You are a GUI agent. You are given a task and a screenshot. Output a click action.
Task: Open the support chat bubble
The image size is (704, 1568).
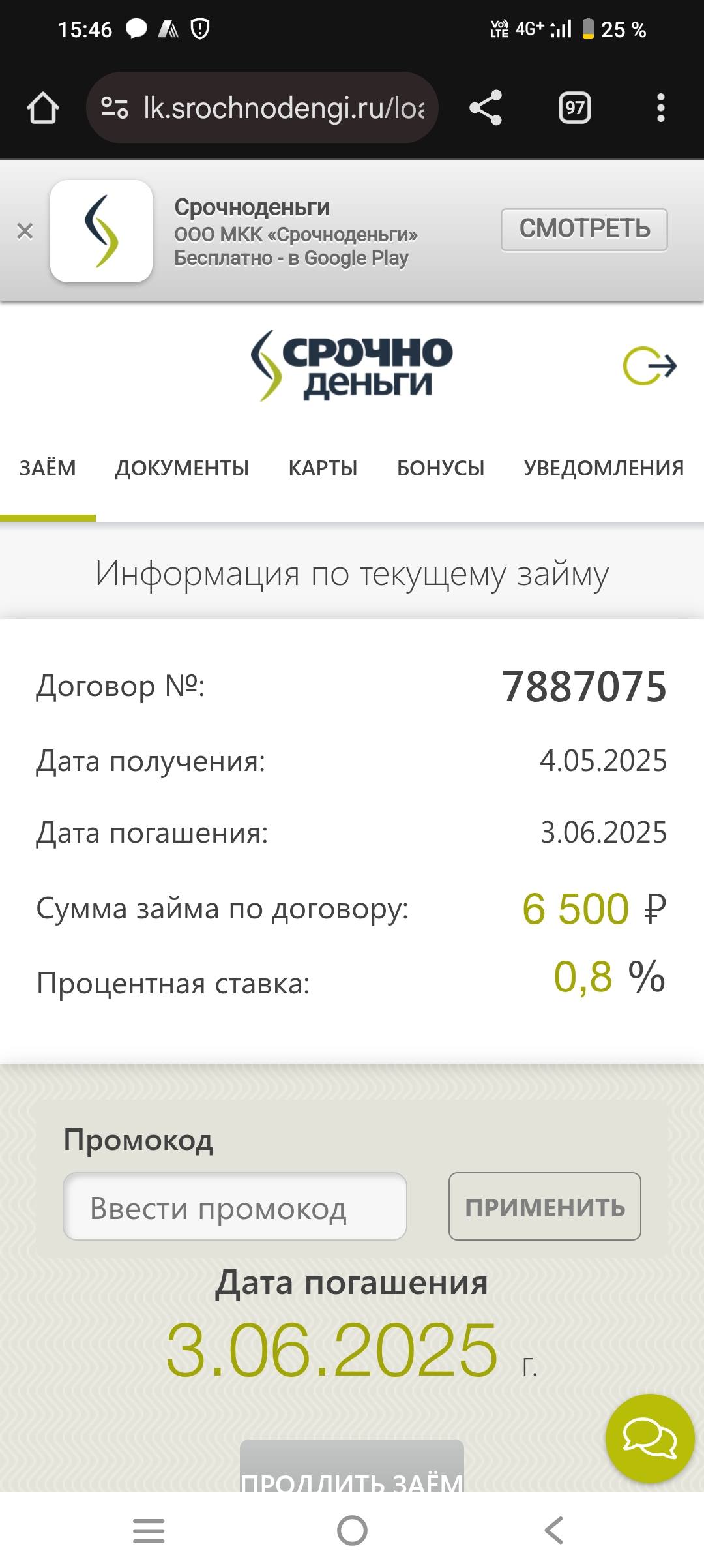click(x=650, y=1438)
